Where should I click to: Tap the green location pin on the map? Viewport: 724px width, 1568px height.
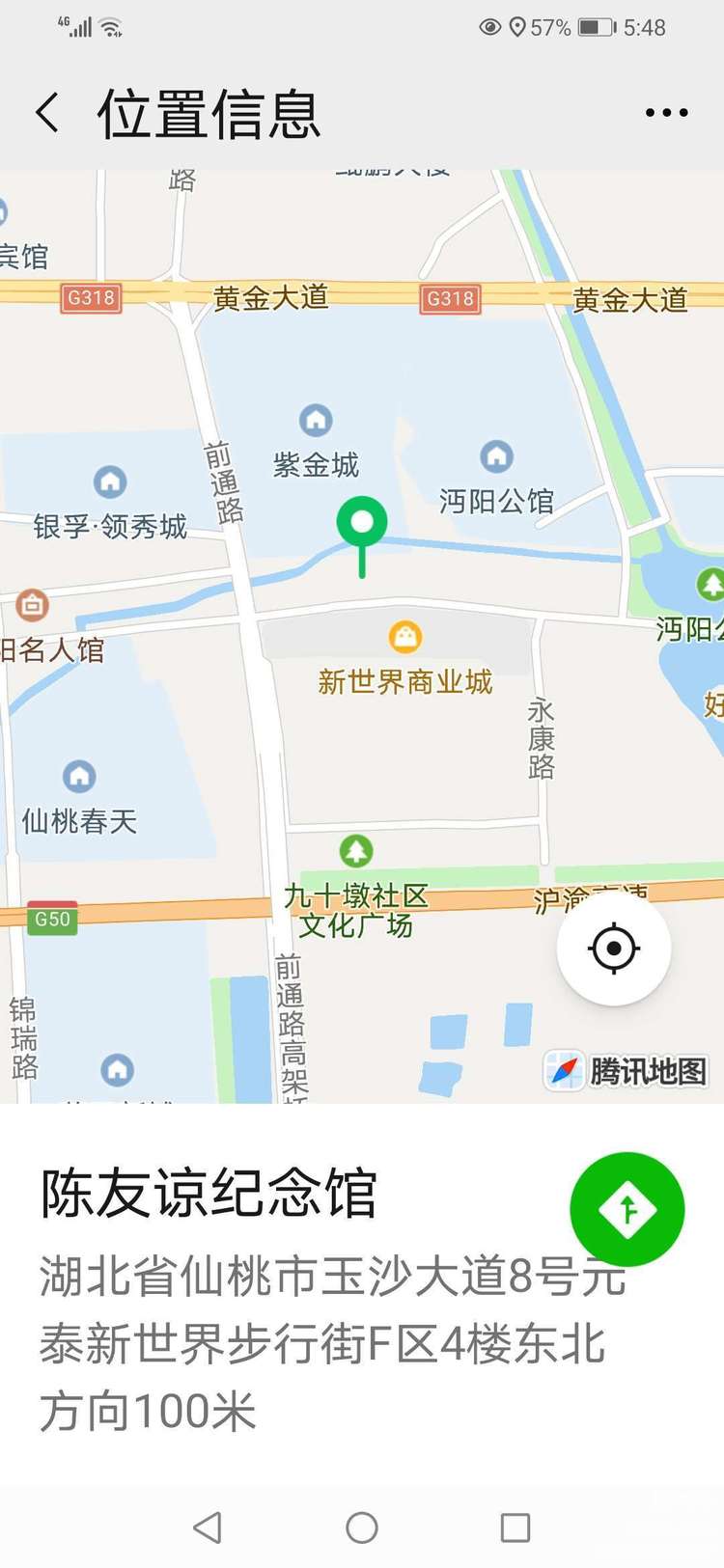(x=362, y=525)
